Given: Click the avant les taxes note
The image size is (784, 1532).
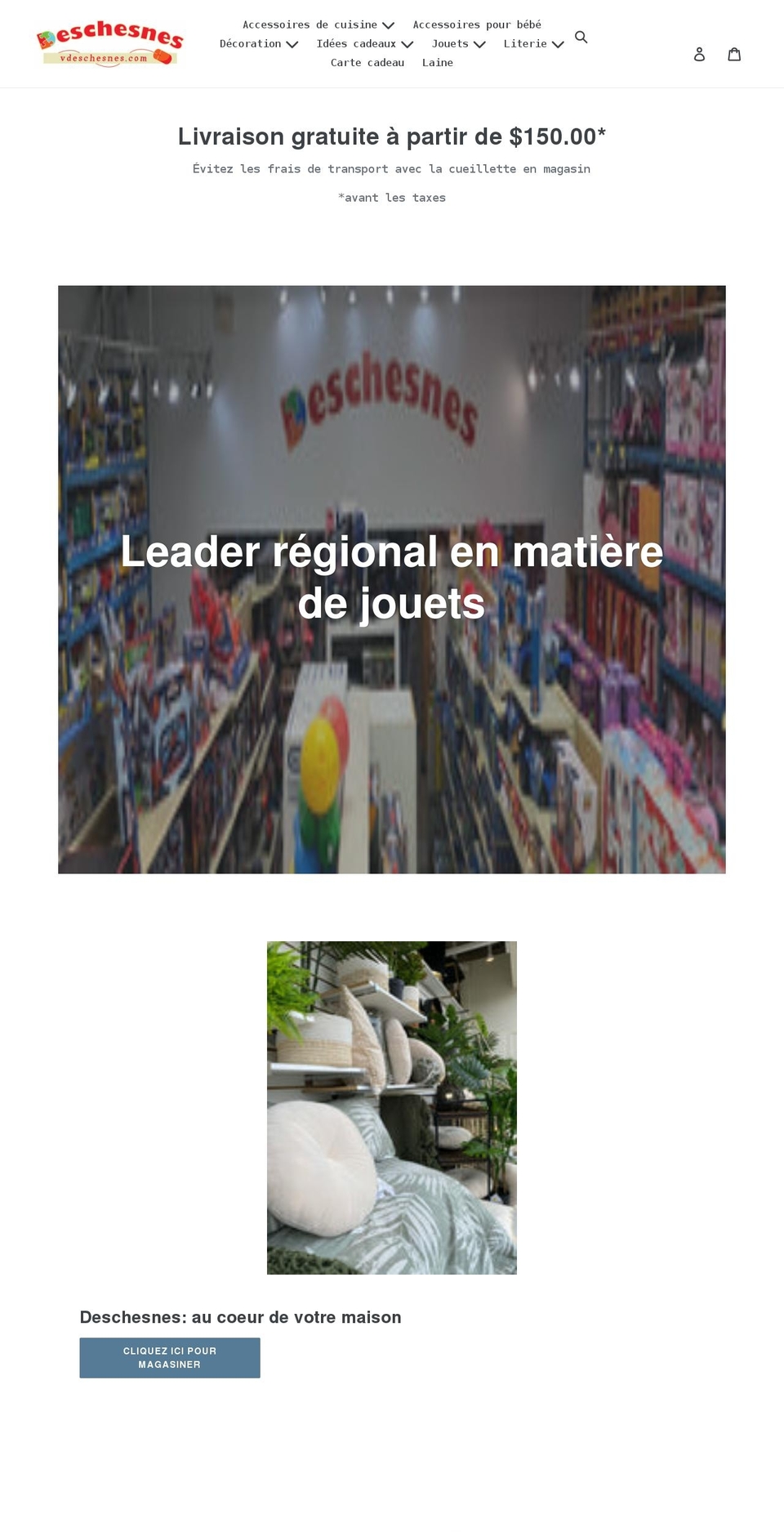Looking at the screenshot, I should [x=392, y=197].
